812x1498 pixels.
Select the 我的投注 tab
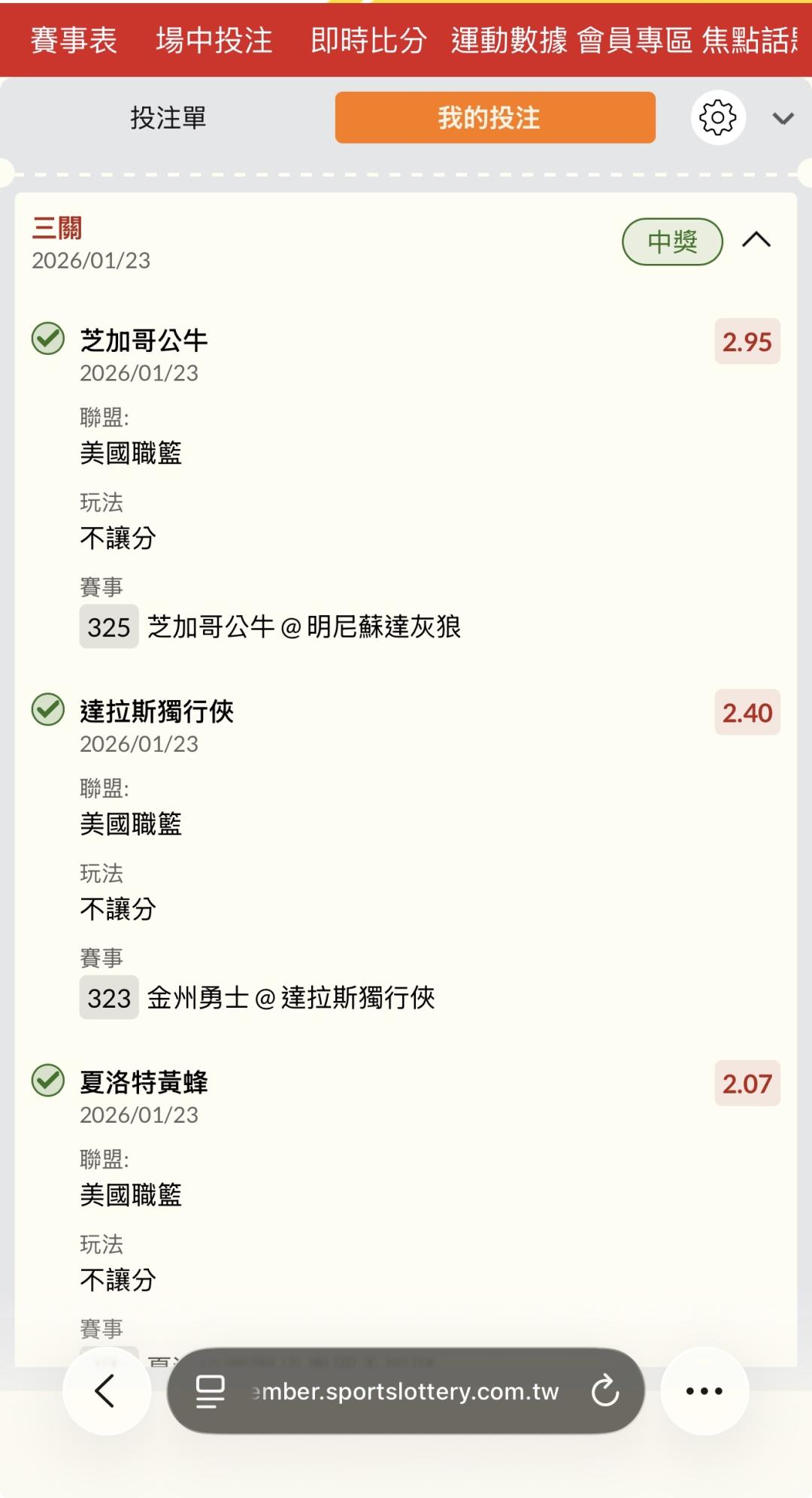tap(495, 118)
